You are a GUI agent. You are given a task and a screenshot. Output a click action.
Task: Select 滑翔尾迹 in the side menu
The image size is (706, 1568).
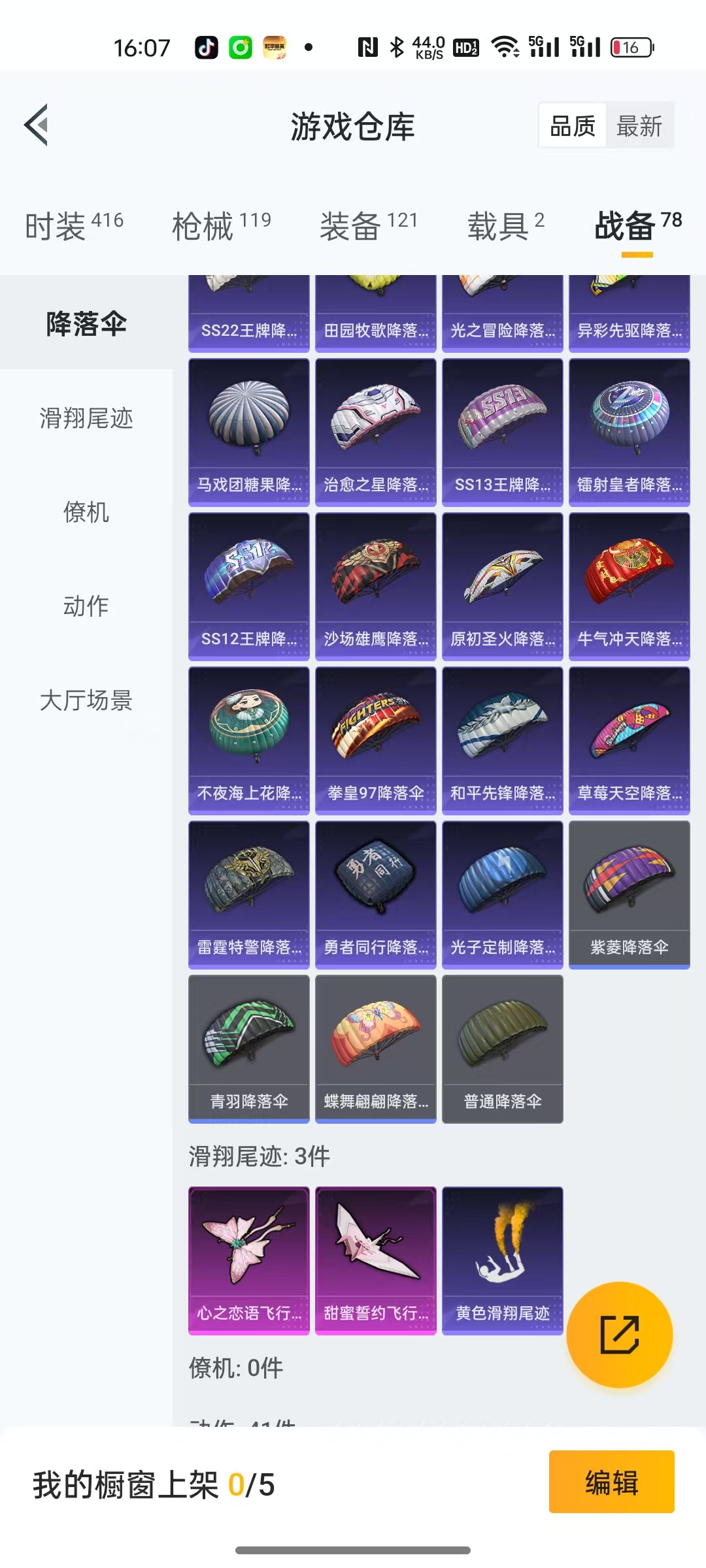[x=86, y=418]
